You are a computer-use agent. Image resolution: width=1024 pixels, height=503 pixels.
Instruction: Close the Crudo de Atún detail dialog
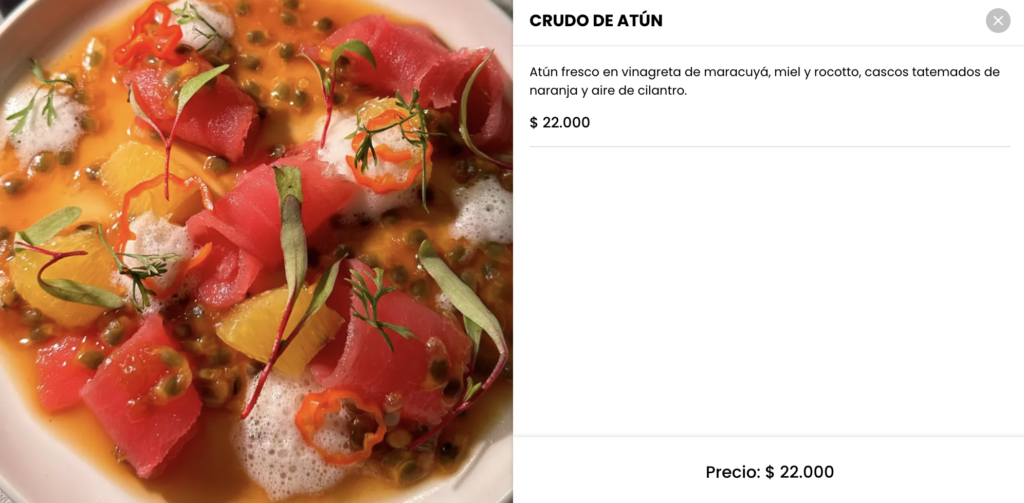point(997,21)
